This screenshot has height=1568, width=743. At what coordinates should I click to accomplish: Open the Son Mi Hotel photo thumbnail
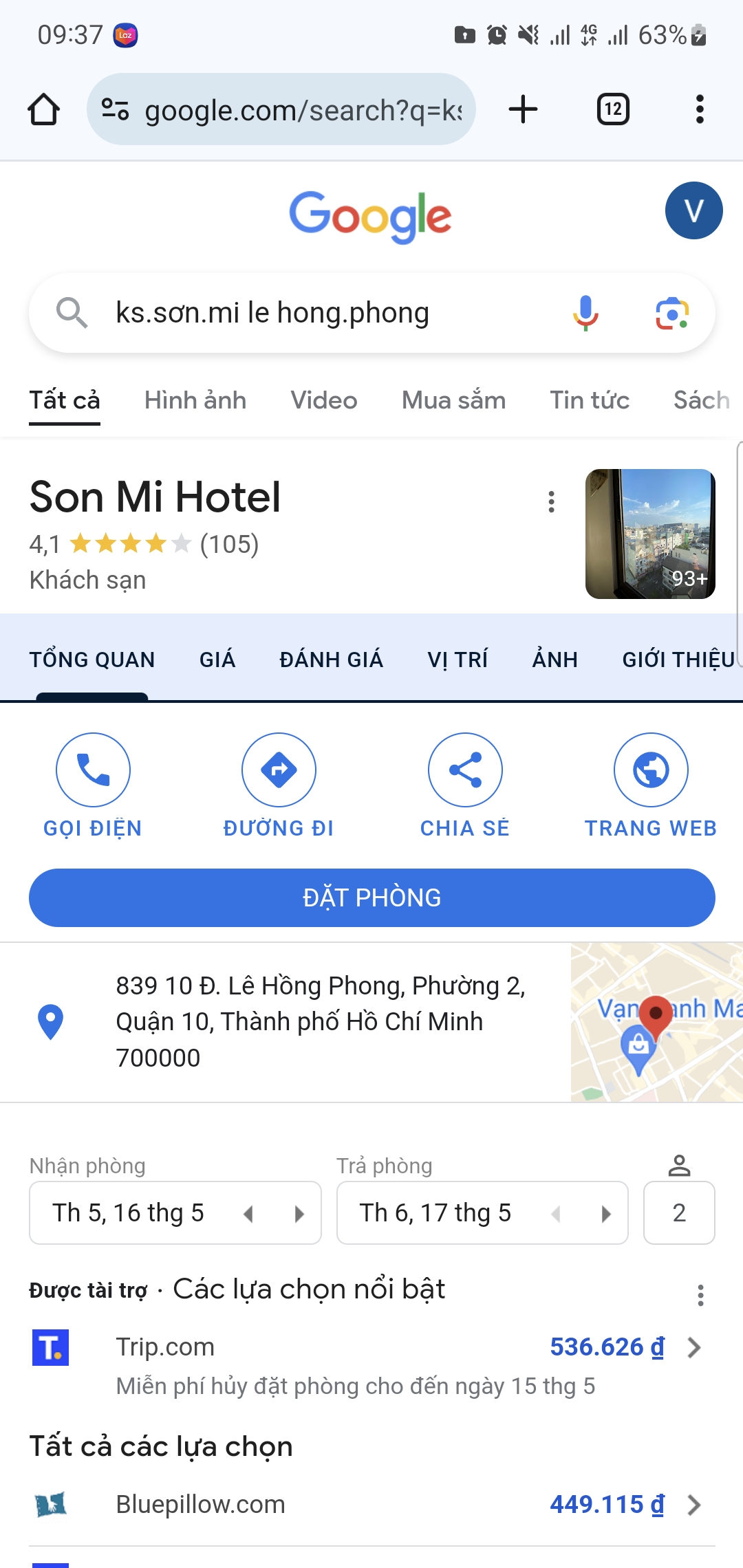point(650,534)
